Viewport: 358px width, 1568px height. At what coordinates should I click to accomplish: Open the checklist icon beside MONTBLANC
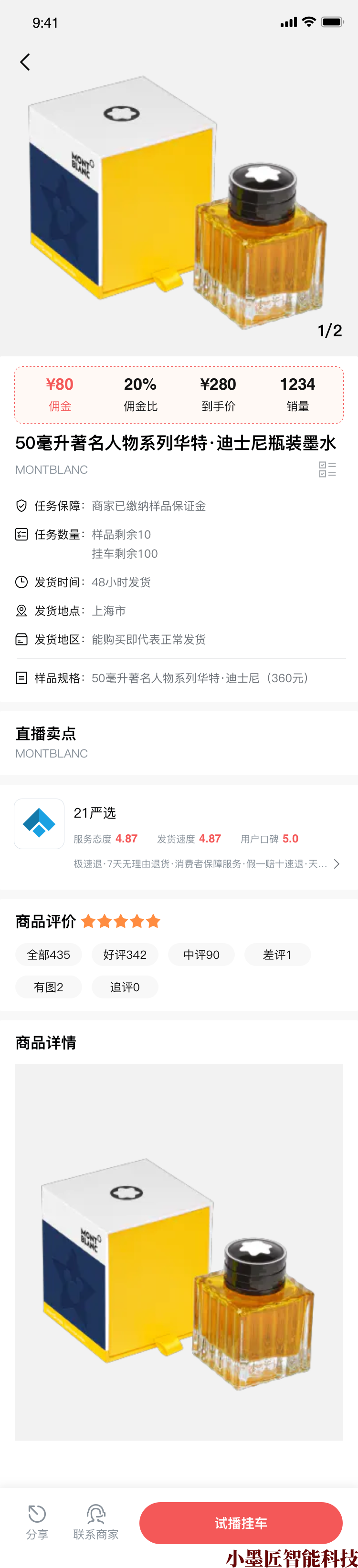click(327, 469)
